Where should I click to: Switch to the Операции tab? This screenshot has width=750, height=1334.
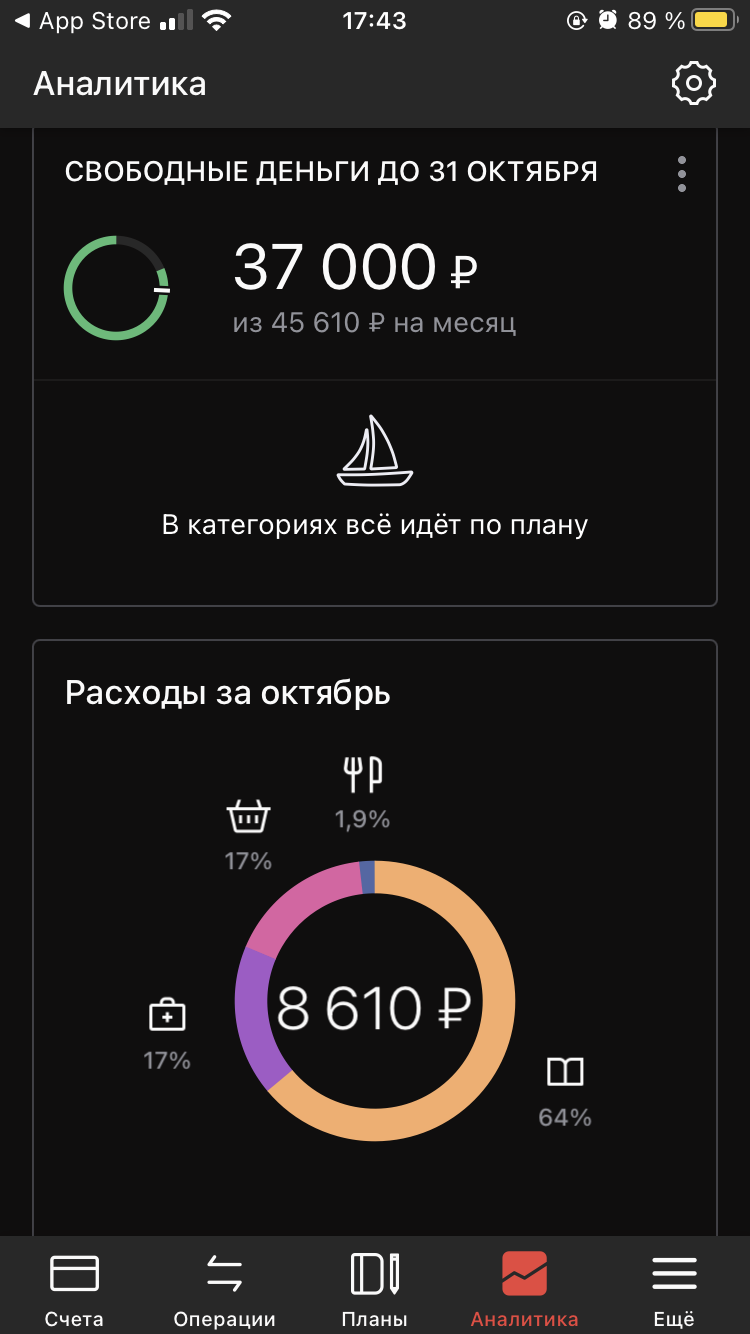224,1288
